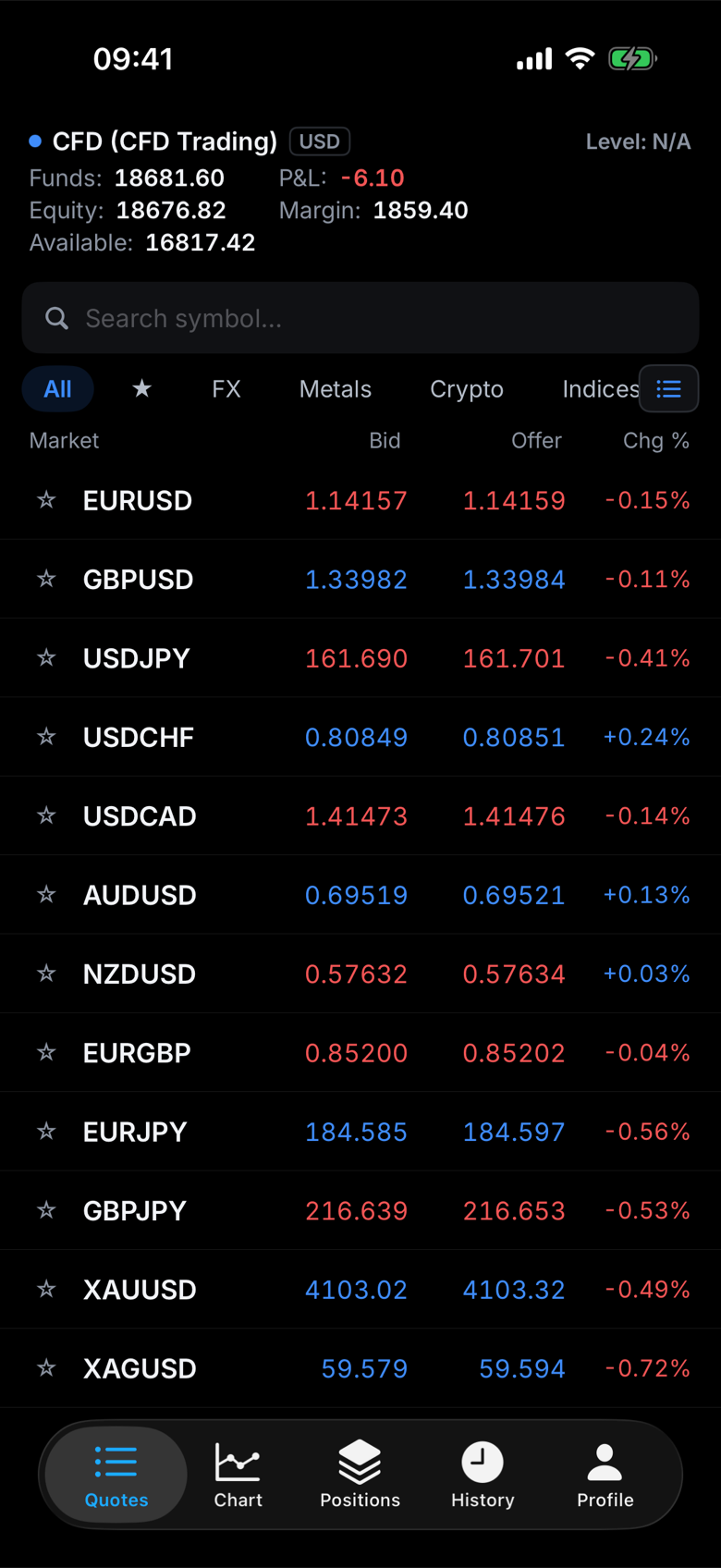Switch to the History tab
721x1568 pixels.
[x=483, y=1475]
